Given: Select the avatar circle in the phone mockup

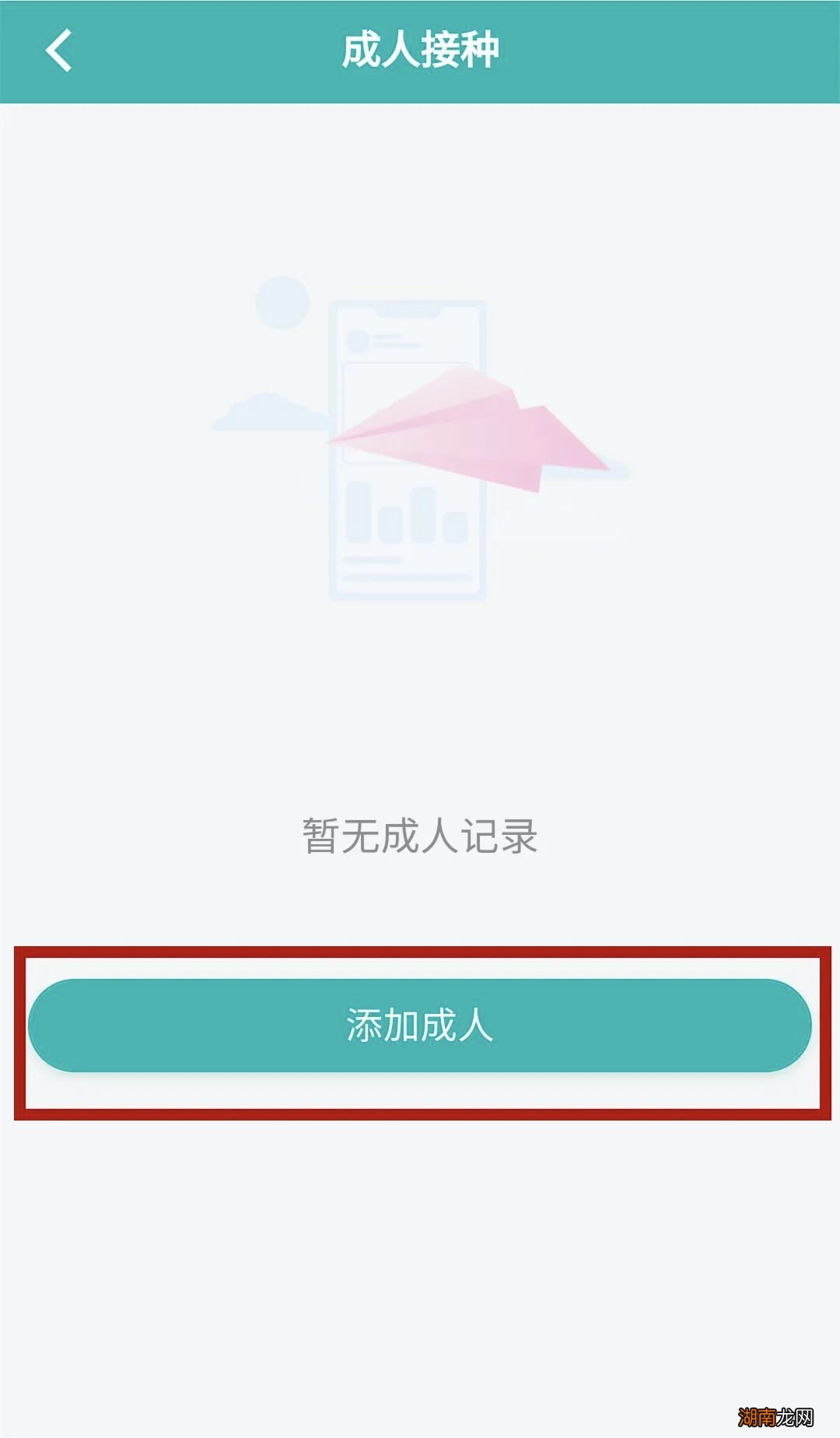Looking at the screenshot, I should point(360,338).
